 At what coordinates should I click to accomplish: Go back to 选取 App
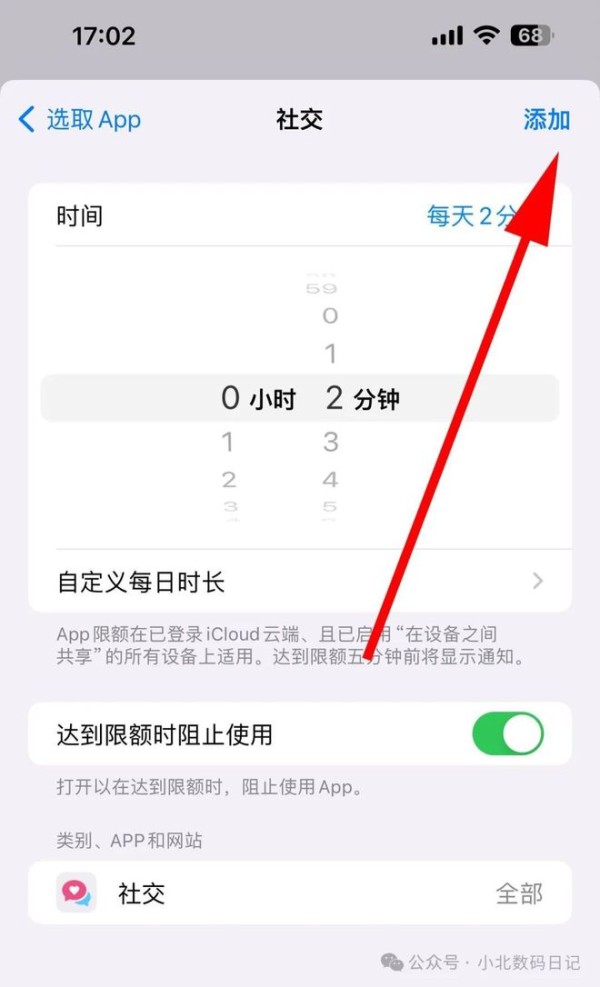(80, 119)
